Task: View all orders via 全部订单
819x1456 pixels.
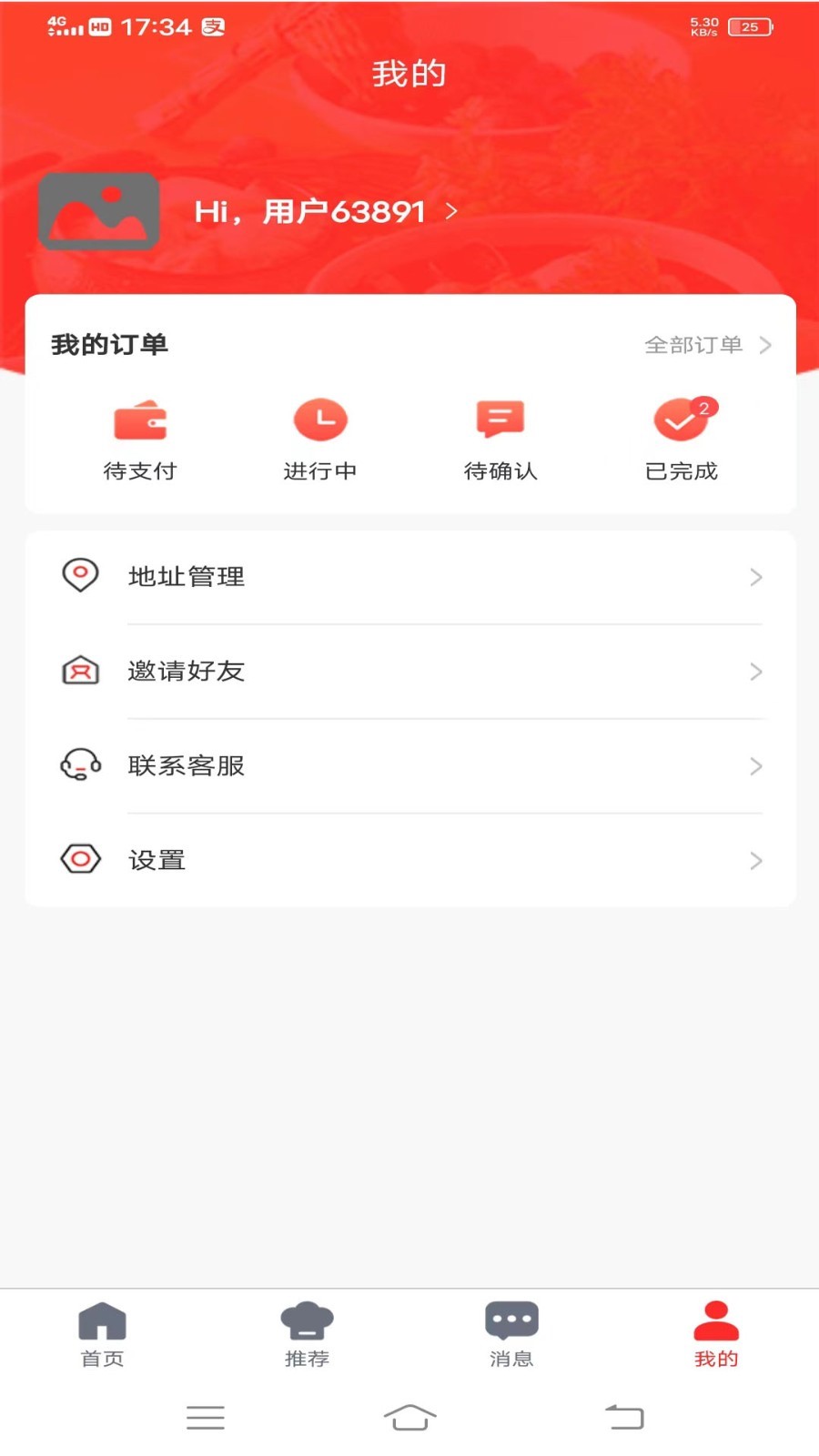Action: point(707,345)
